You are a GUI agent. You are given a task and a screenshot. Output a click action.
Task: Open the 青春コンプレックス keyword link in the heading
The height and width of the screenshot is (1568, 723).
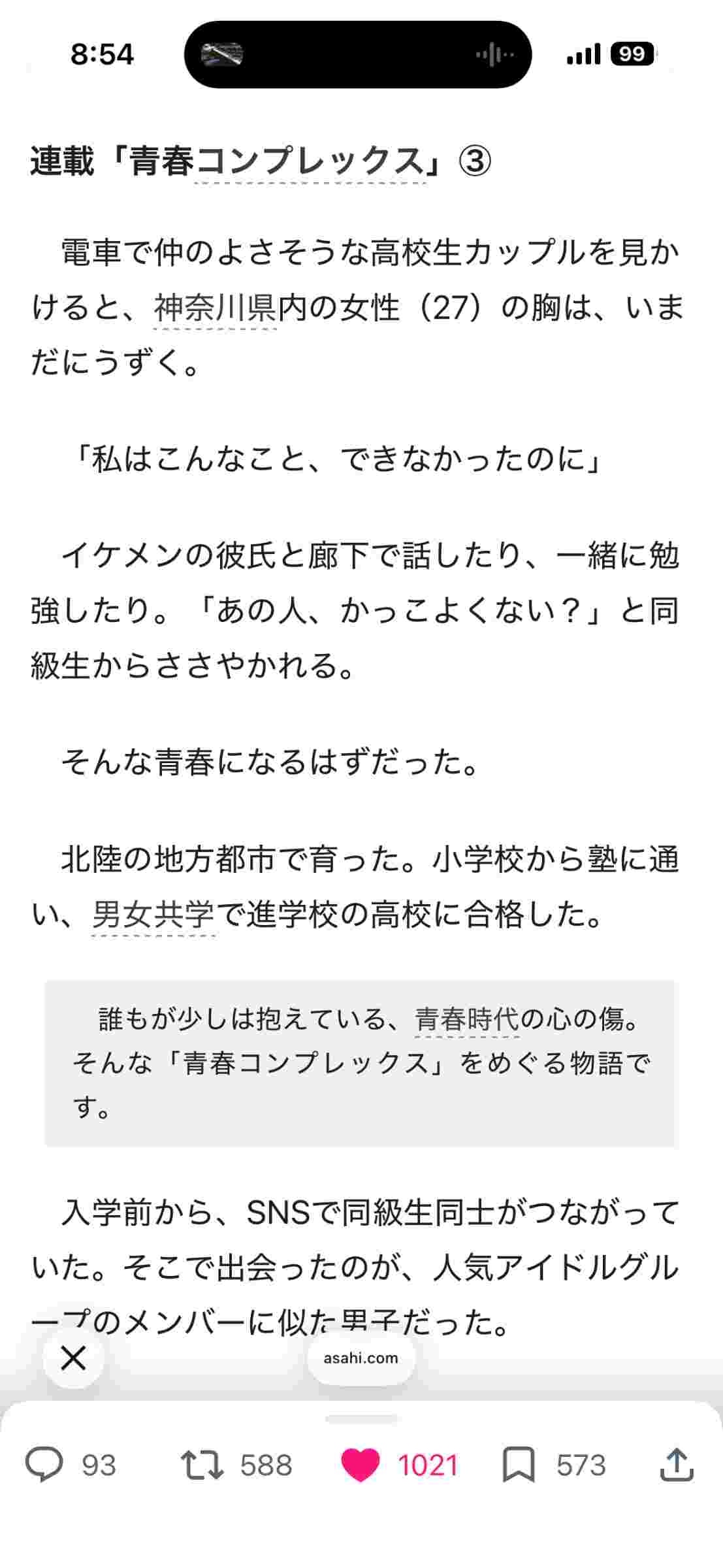pos(310,161)
